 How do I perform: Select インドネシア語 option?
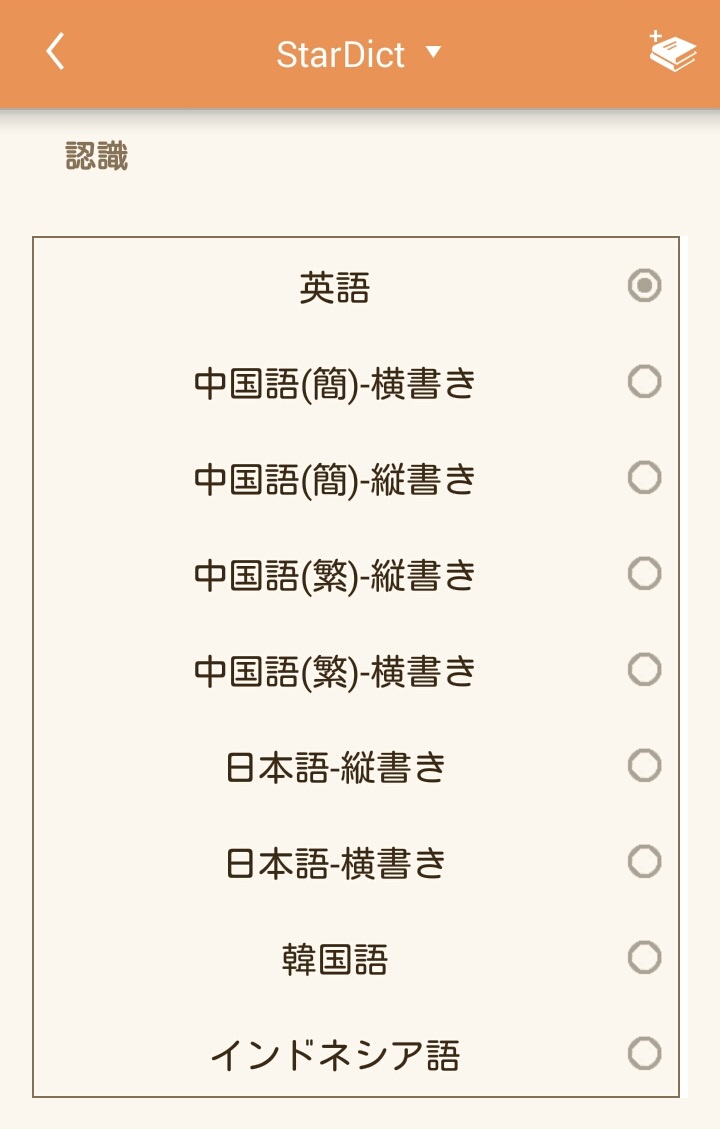tap(644, 1054)
